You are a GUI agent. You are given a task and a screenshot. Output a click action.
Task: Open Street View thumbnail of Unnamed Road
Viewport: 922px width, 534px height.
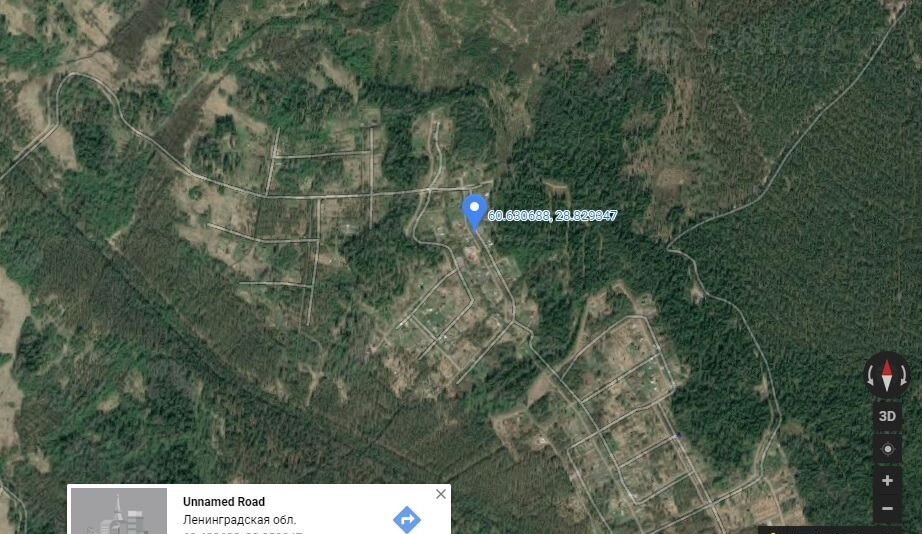pyautogui.click(x=118, y=512)
